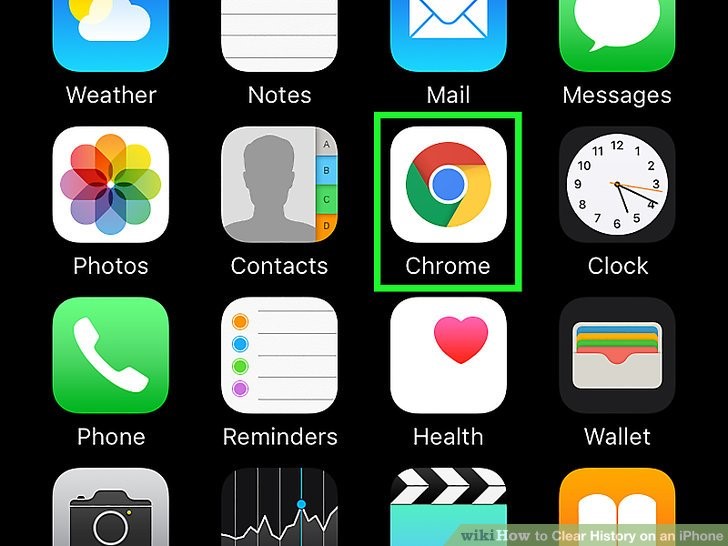This screenshot has width=728, height=546.
Task: Open Wallet
Action: click(x=617, y=355)
